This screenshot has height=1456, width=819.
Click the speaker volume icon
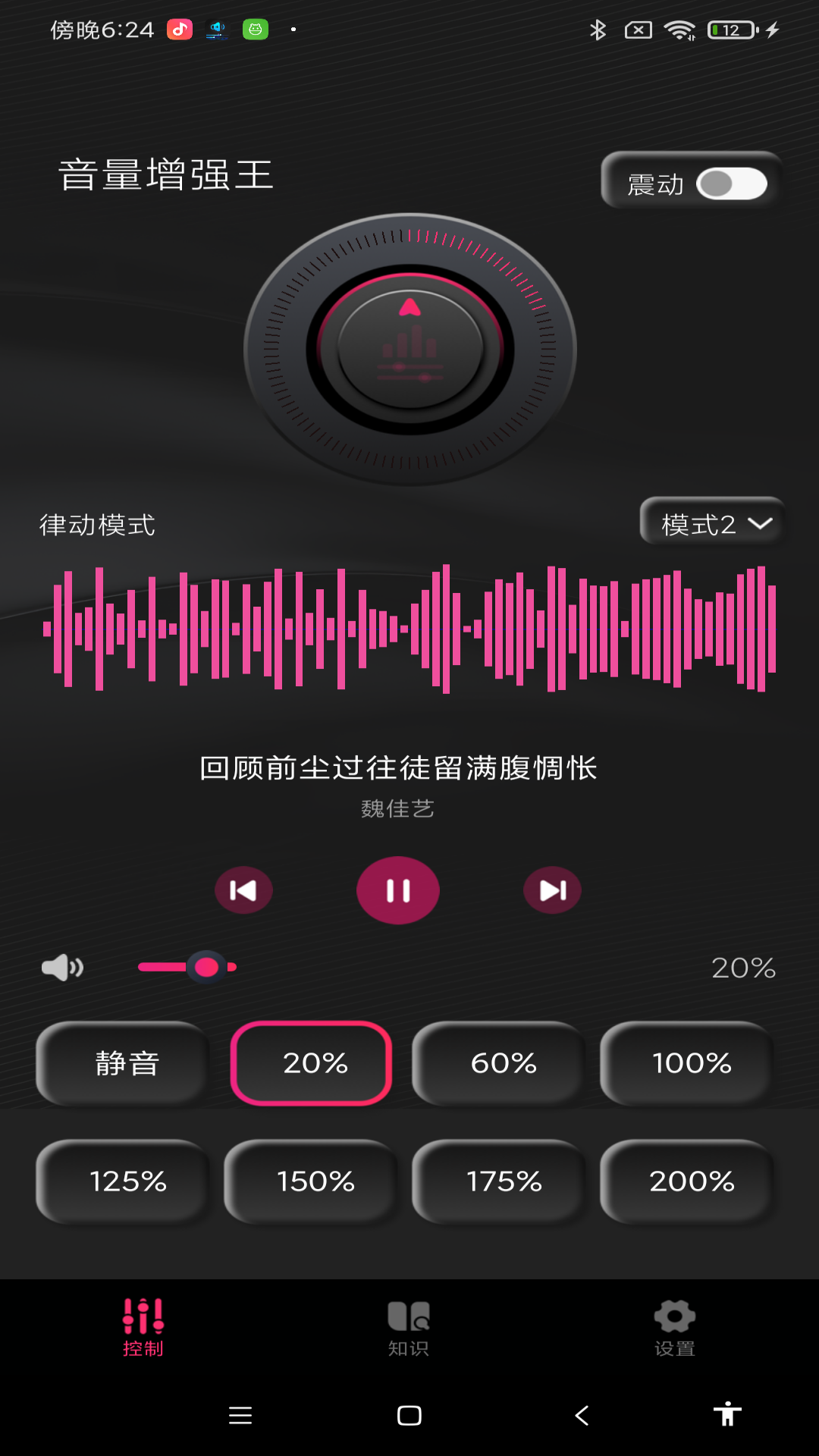pos(63,966)
